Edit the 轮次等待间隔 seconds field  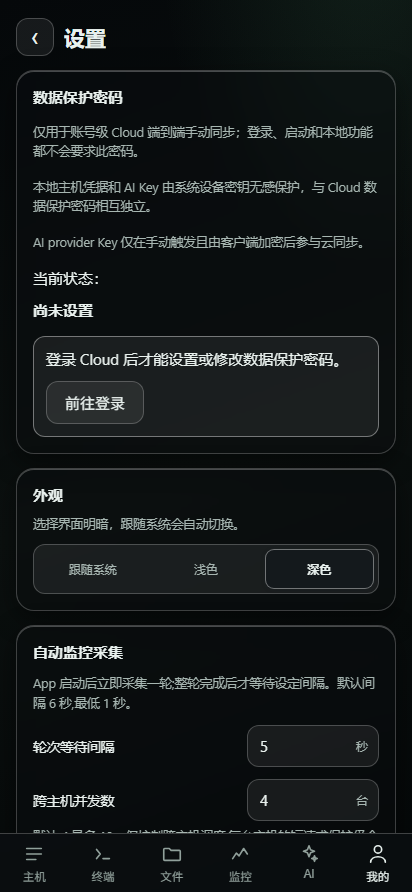click(x=313, y=746)
